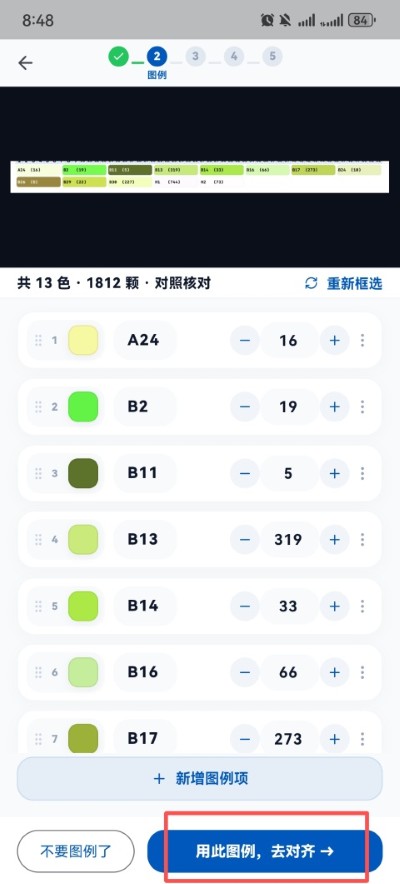Screen dimensions: 400x884
Task: Go back with the arrow icon
Action: point(25,63)
